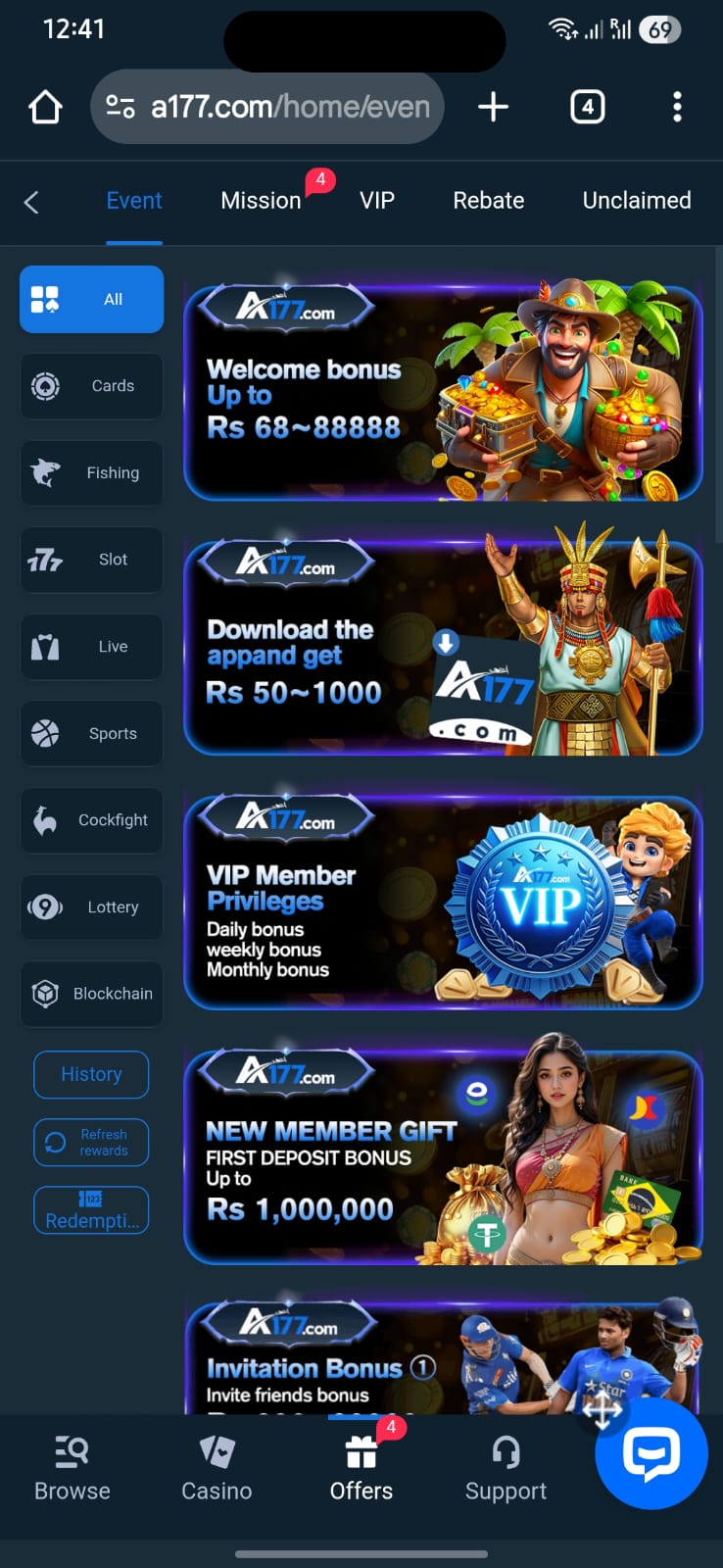Open the browser overflow menu
Viewport: 723px width, 1568px height.
[x=677, y=107]
